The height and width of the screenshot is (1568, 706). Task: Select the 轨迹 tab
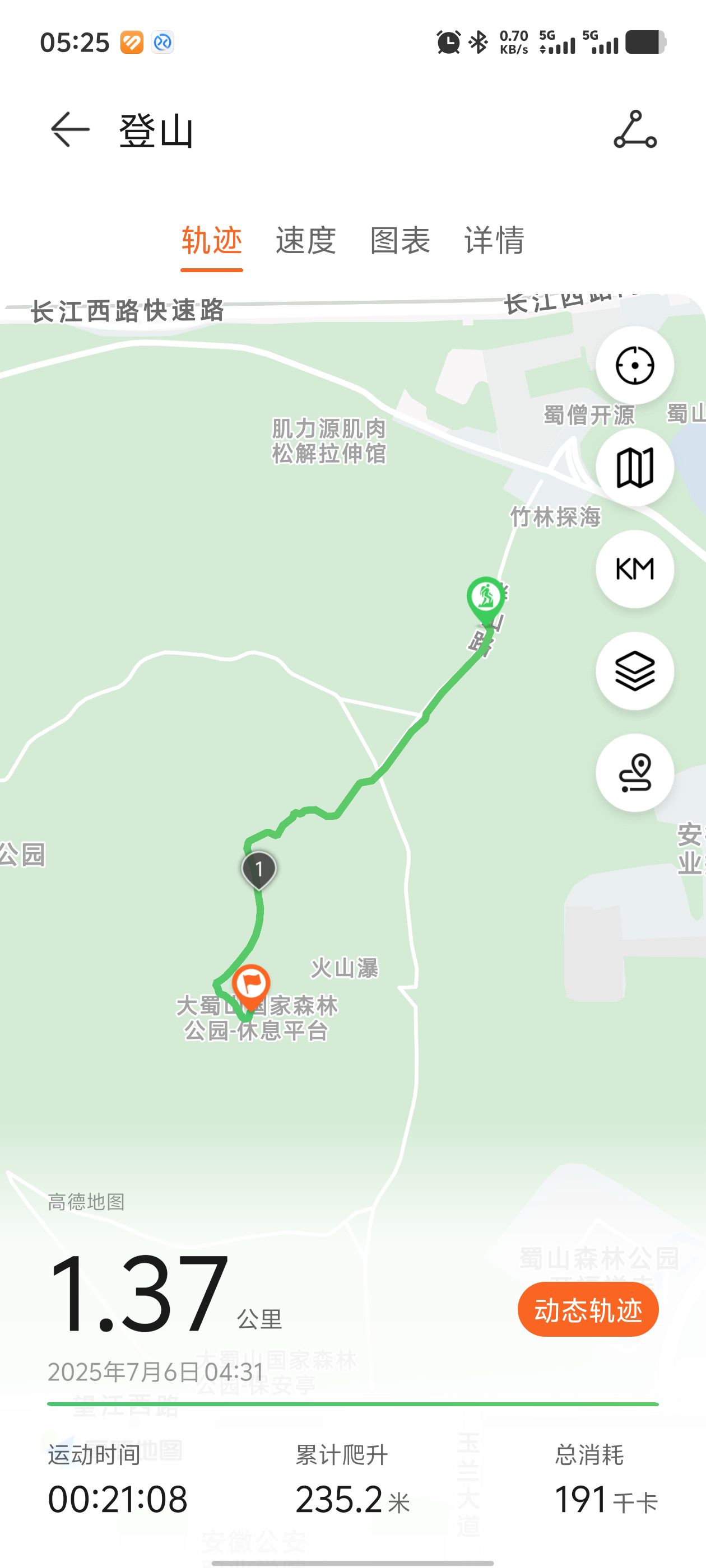[x=212, y=240]
